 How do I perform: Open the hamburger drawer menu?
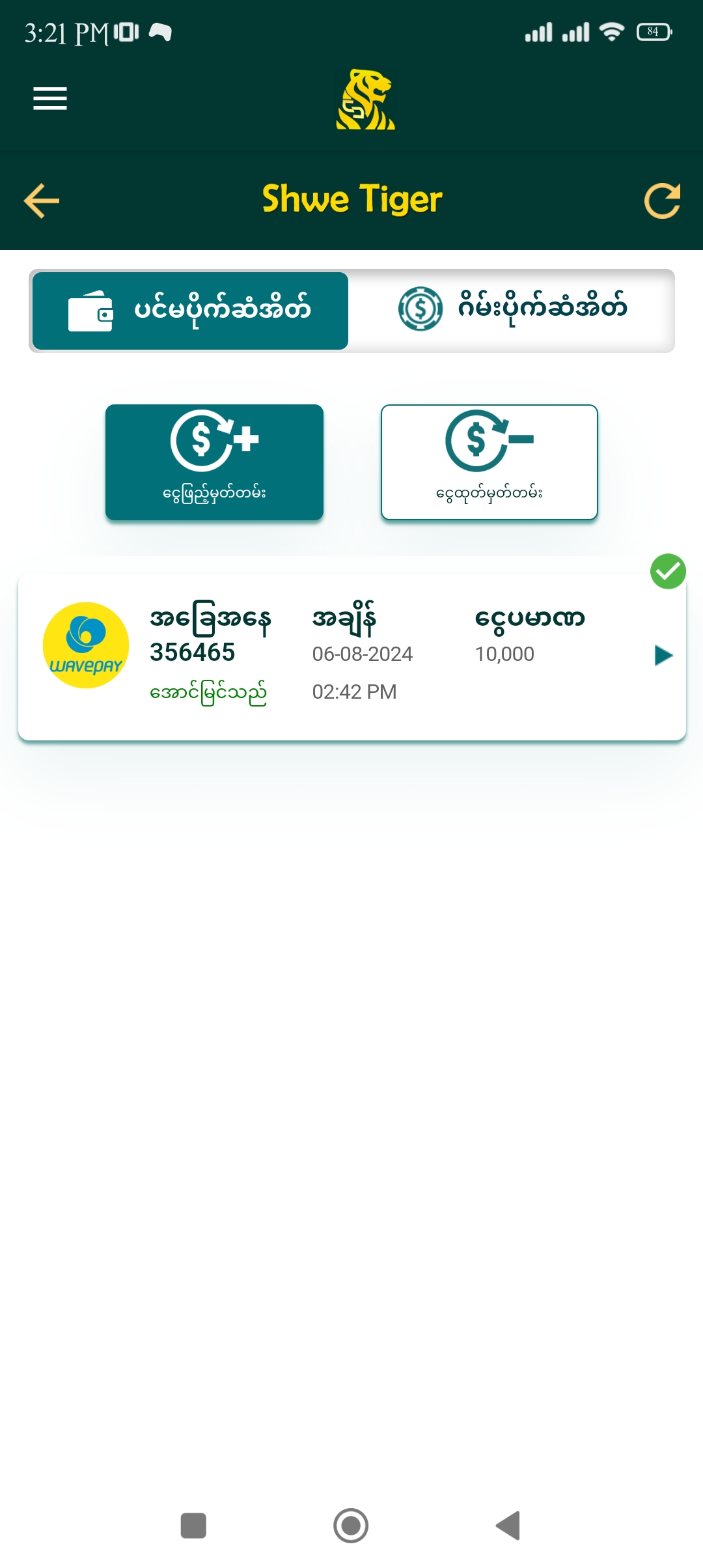click(50, 98)
